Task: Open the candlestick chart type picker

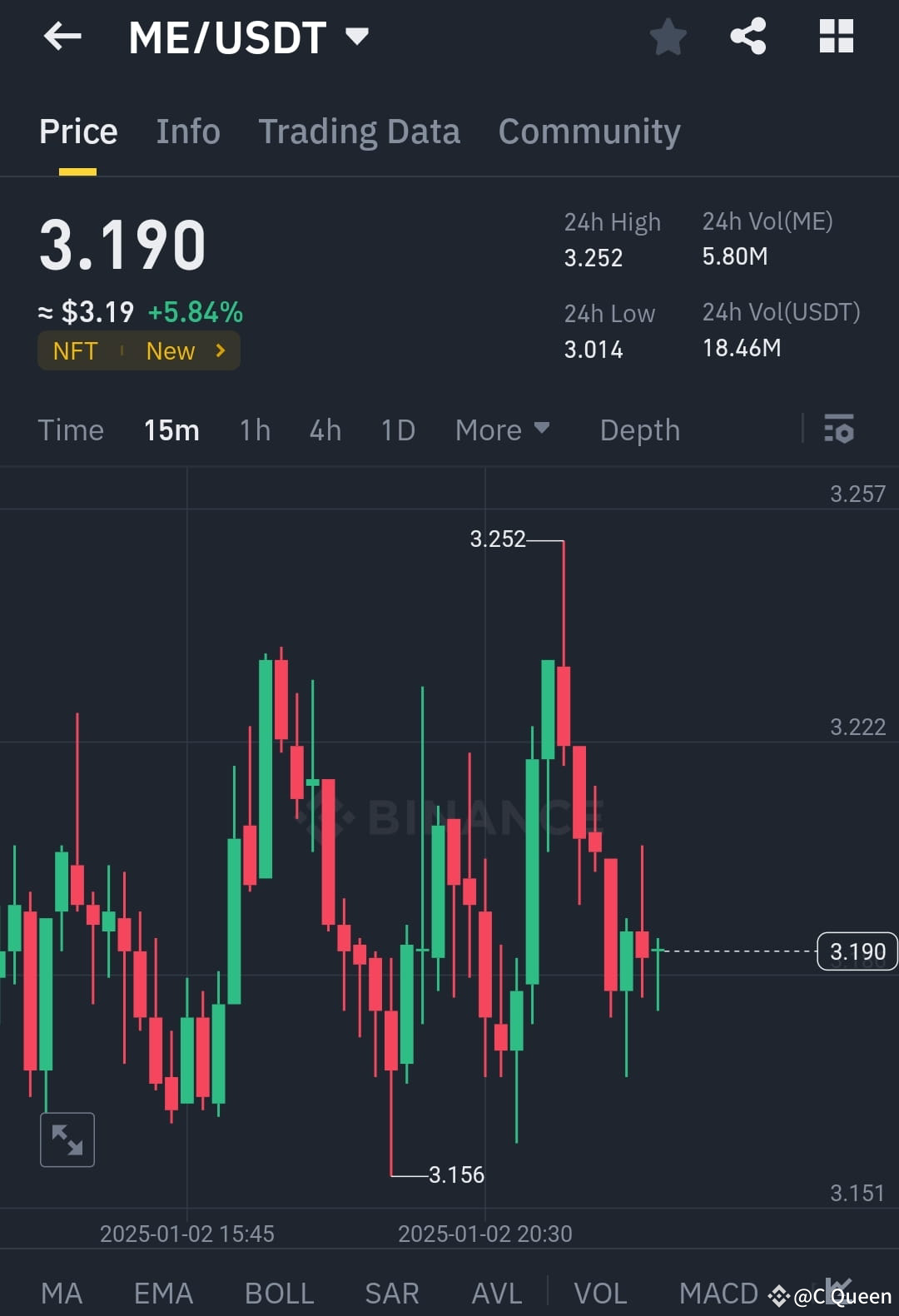Action: tap(841, 1286)
